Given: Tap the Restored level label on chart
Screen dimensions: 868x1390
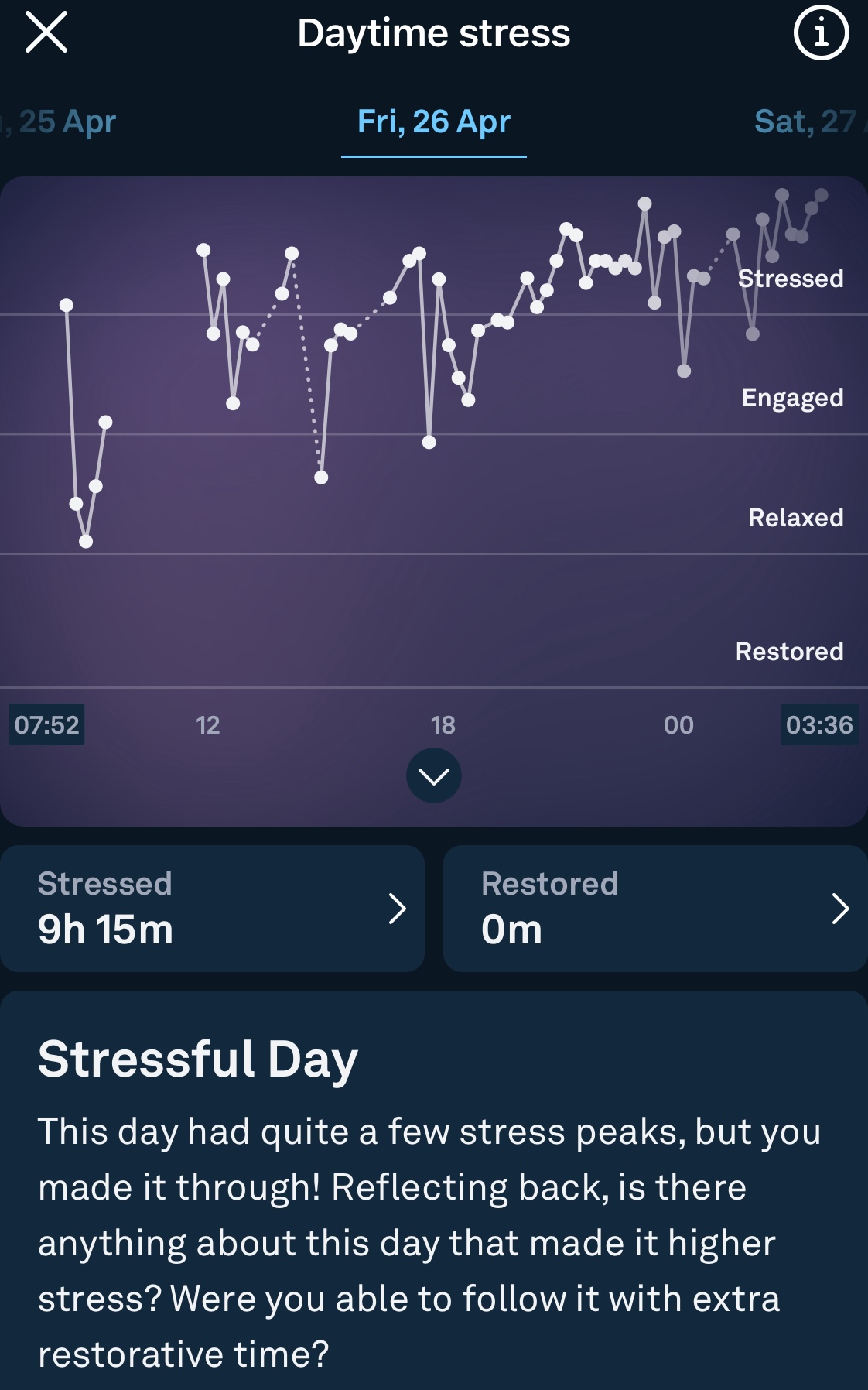Looking at the screenshot, I should coord(790,652).
